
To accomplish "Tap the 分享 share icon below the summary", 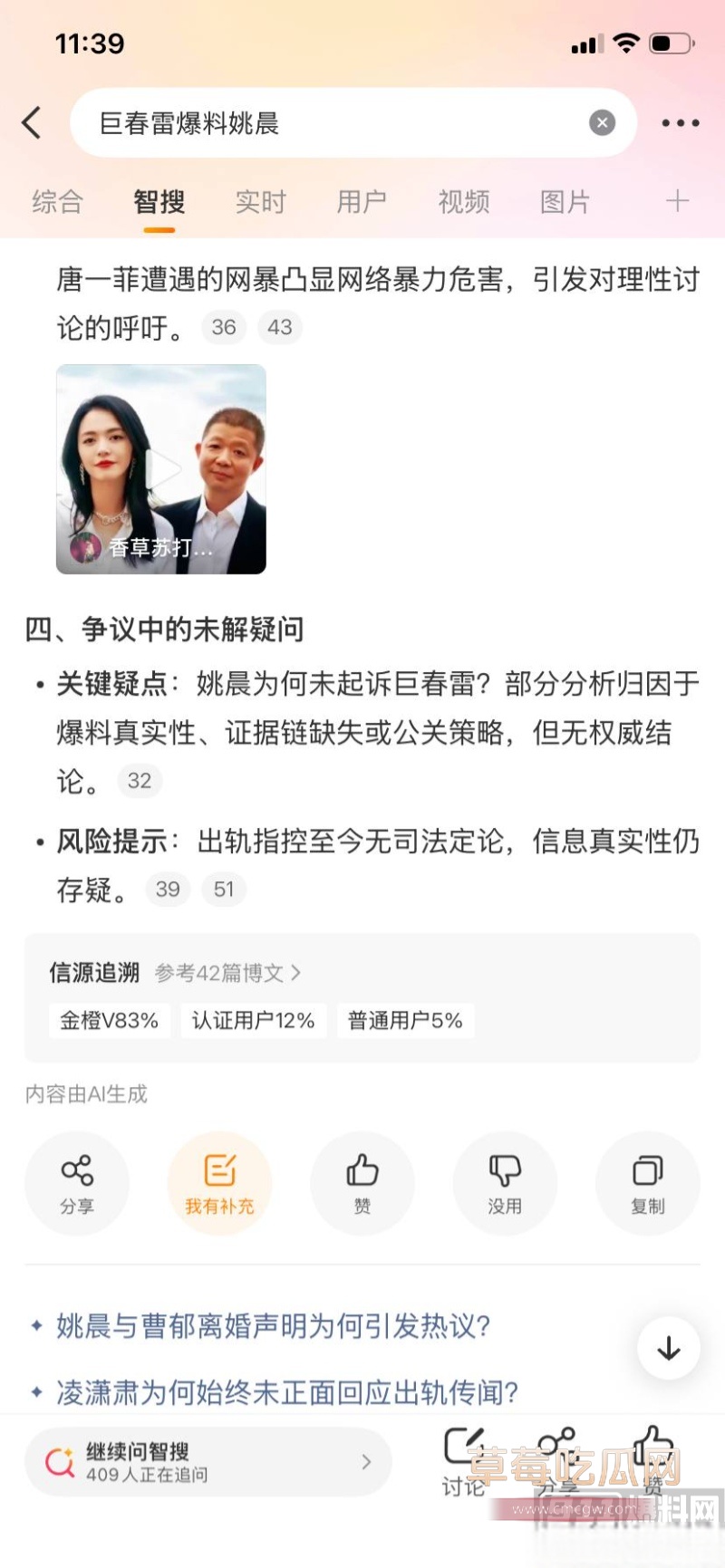I will click(76, 1184).
